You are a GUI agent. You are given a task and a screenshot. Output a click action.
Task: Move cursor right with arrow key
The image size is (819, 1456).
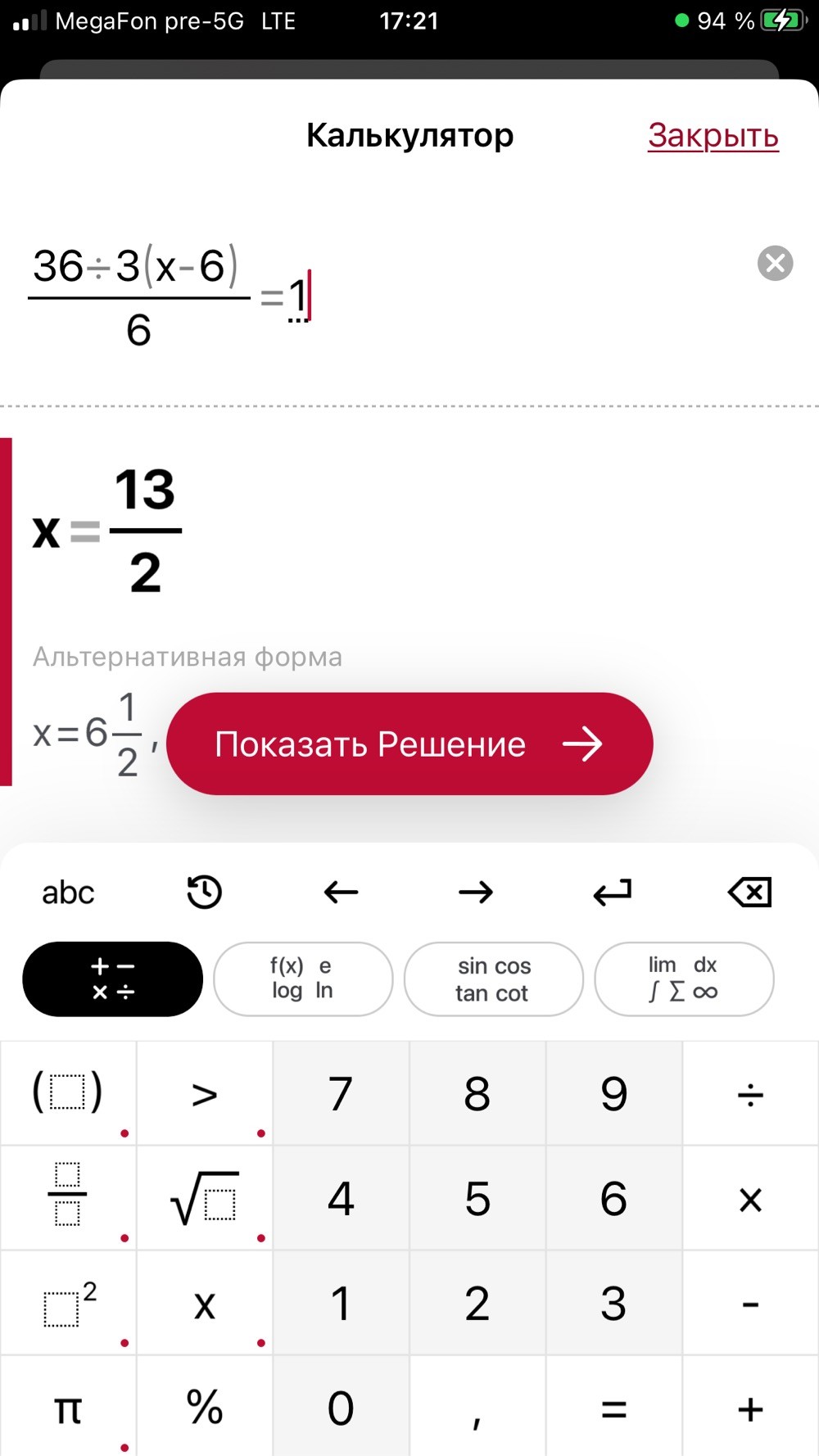pyautogui.click(x=476, y=892)
